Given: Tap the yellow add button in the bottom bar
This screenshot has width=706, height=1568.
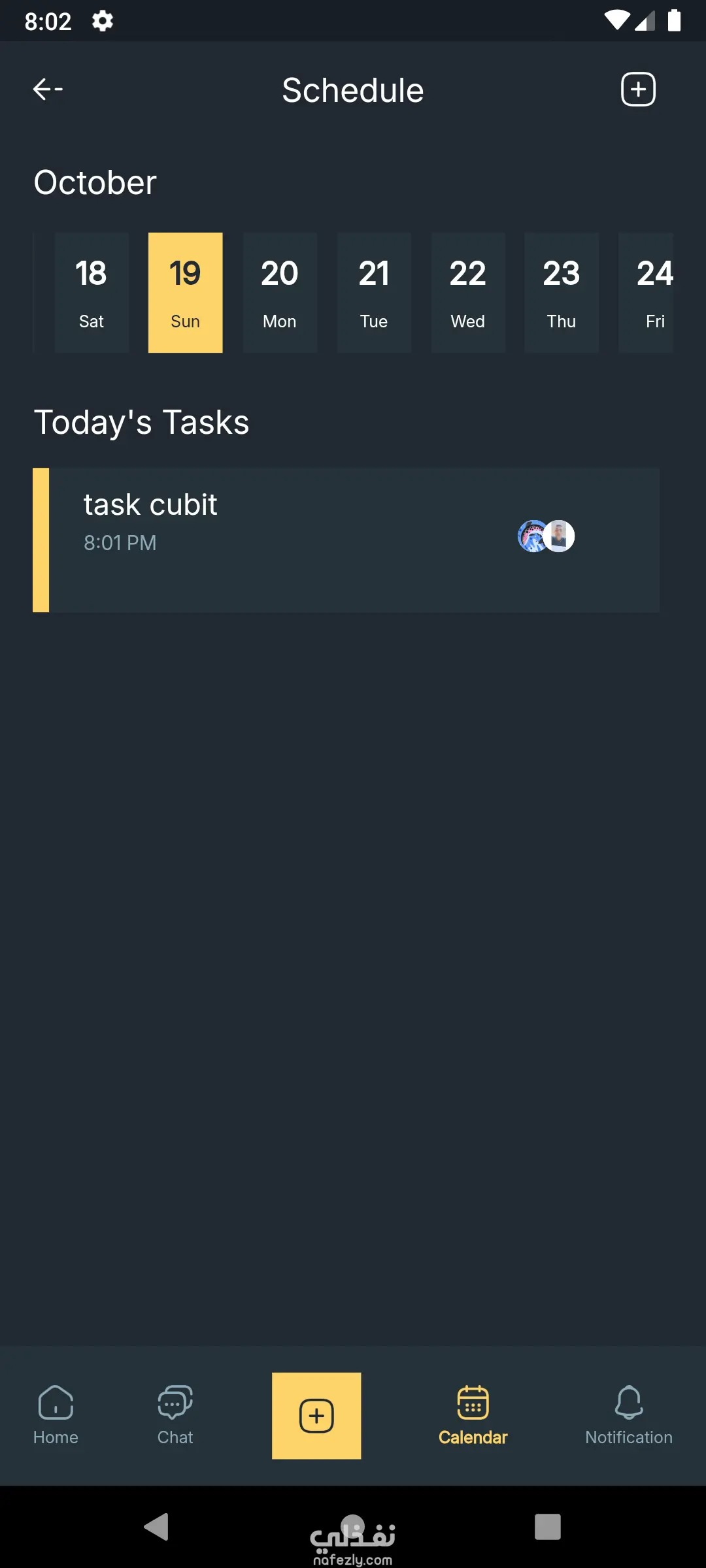Looking at the screenshot, I should pos(316,1416).
